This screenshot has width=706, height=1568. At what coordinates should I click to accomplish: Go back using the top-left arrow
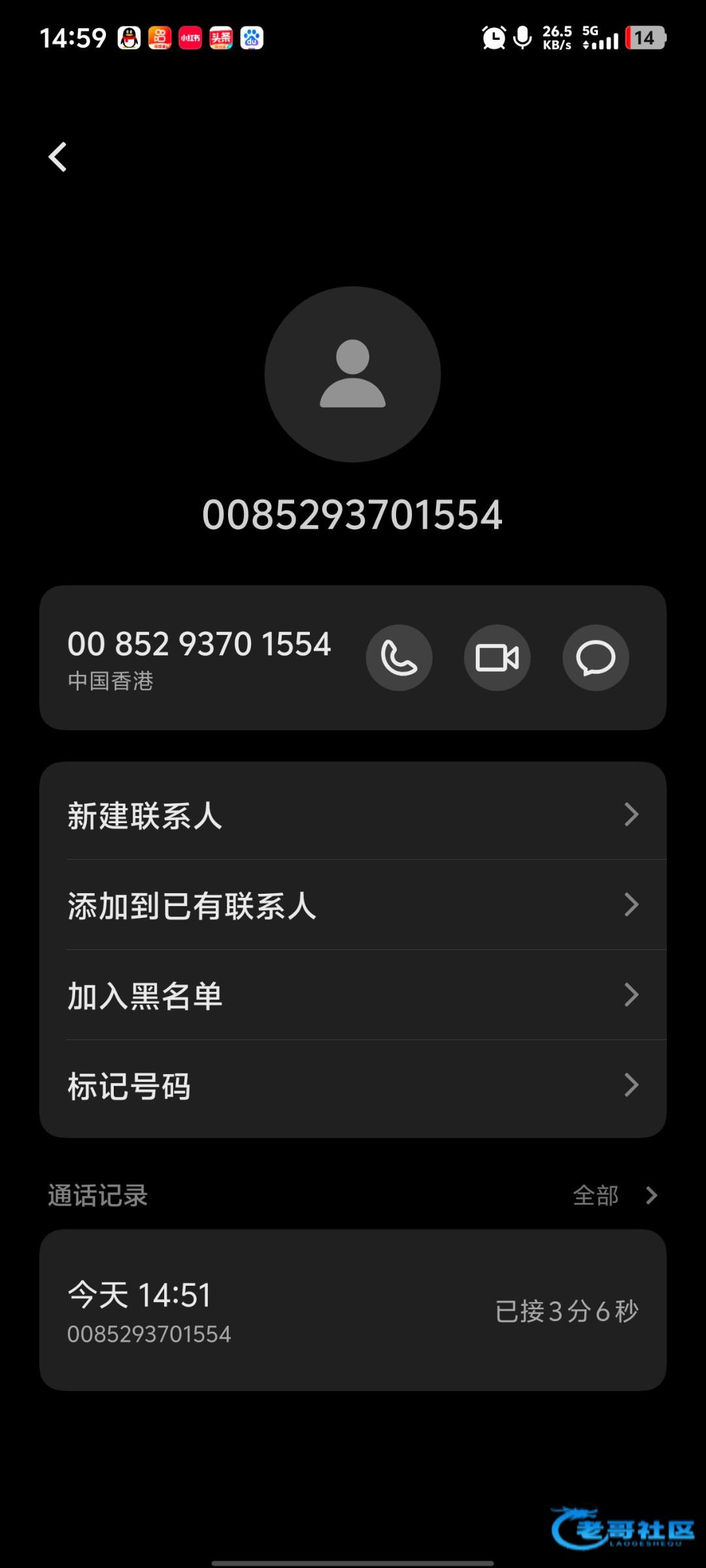(x=58, y=157)
